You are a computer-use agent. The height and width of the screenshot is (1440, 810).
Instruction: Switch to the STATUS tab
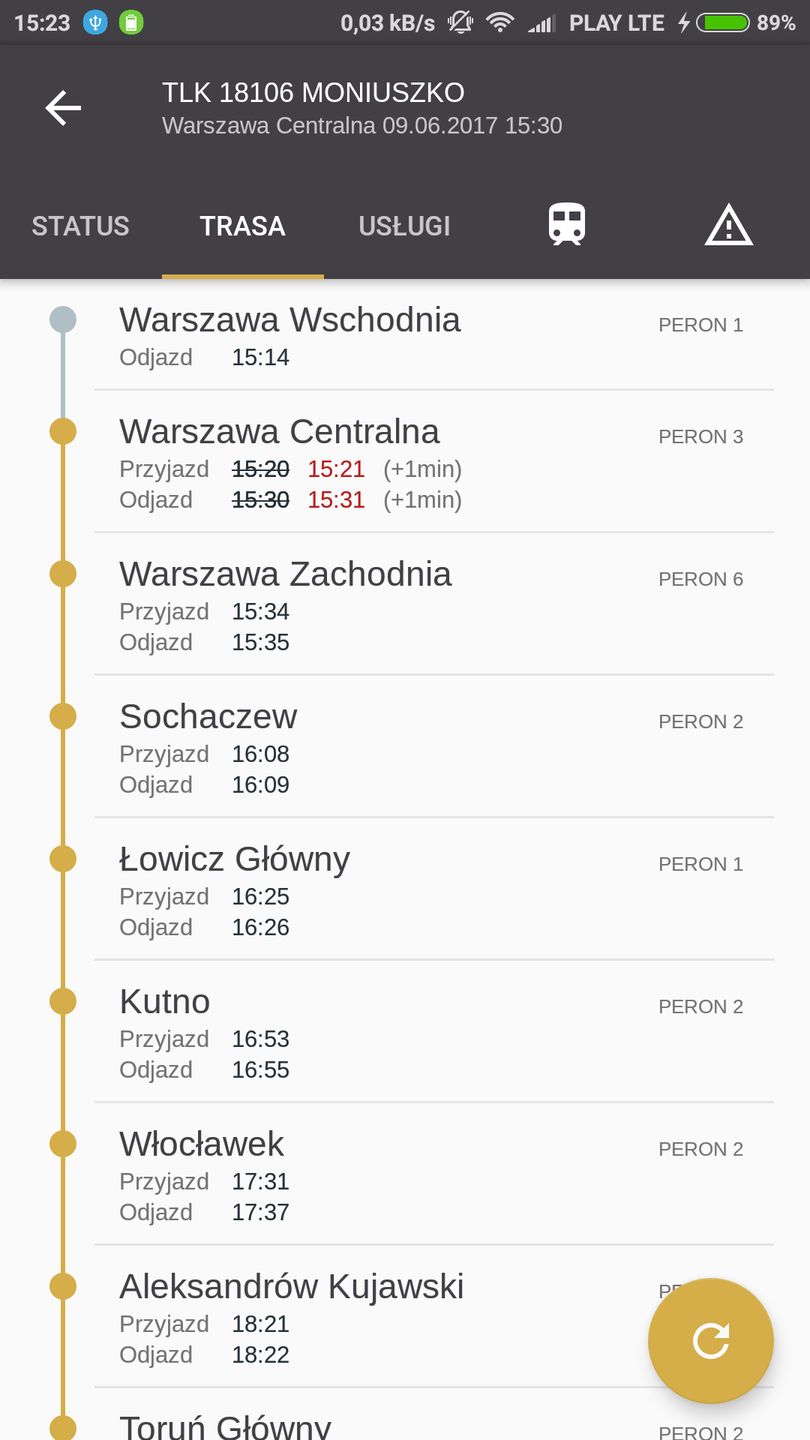(x=81, y=226)
